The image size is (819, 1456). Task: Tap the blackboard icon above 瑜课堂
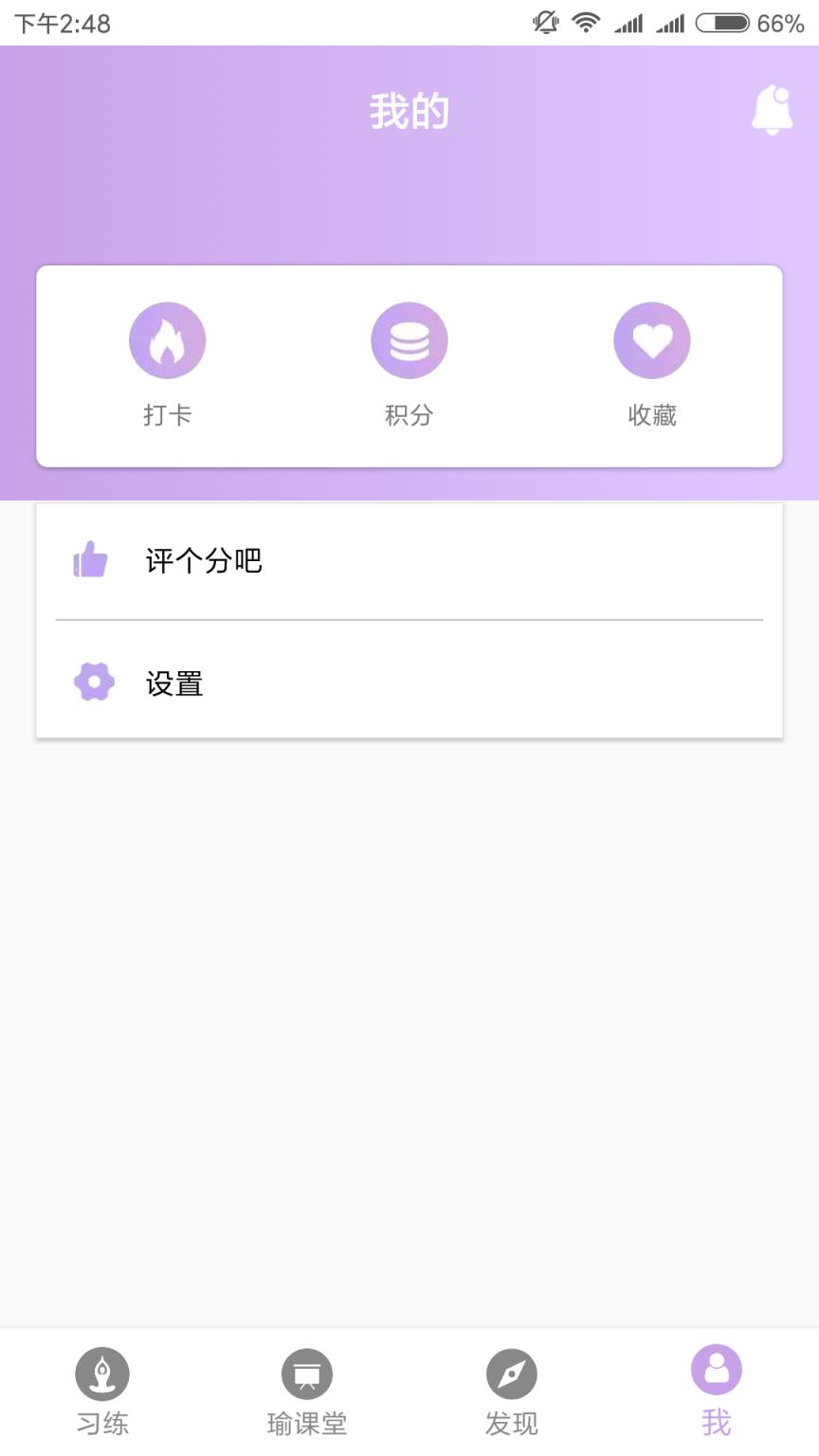click(307, 1373)
